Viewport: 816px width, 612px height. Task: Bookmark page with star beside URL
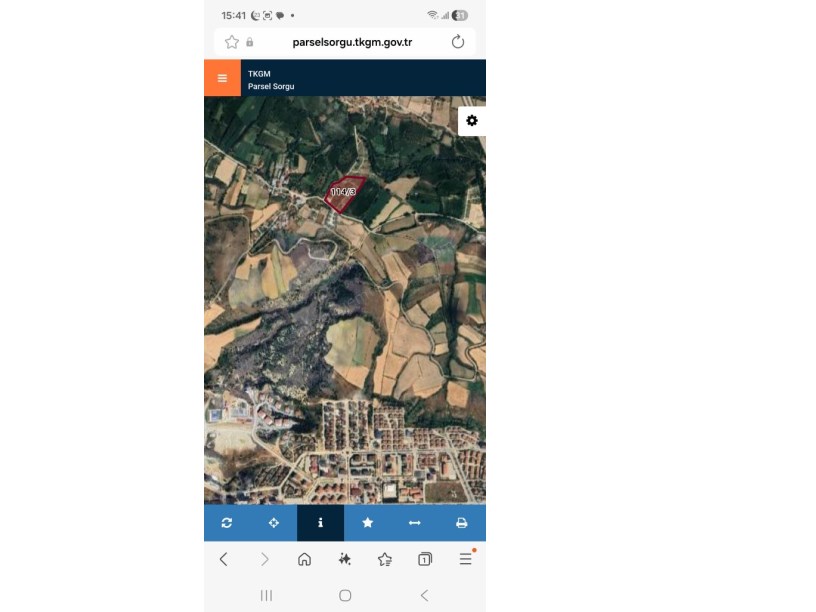tap(232, 42)
